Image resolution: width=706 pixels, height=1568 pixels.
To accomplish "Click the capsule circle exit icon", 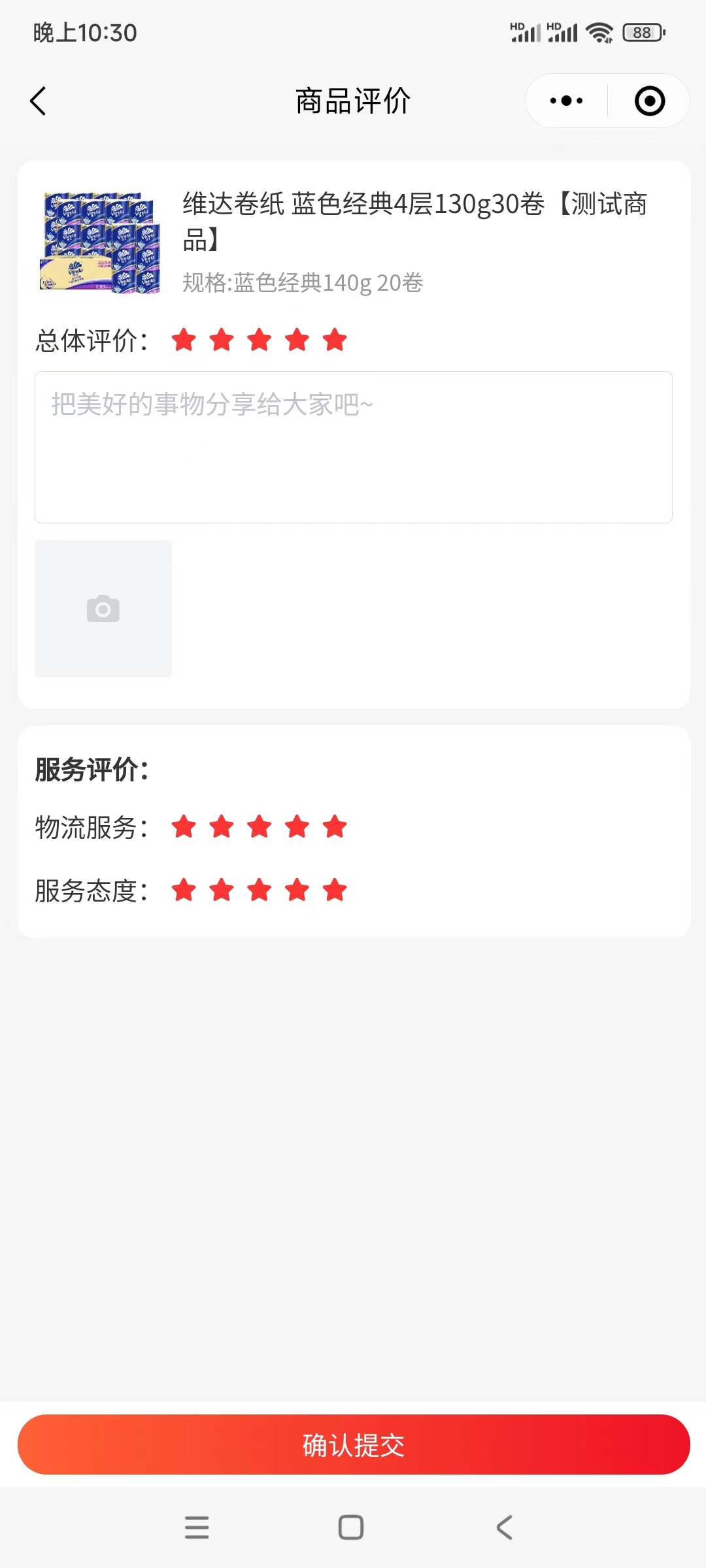I will (649, 101).
